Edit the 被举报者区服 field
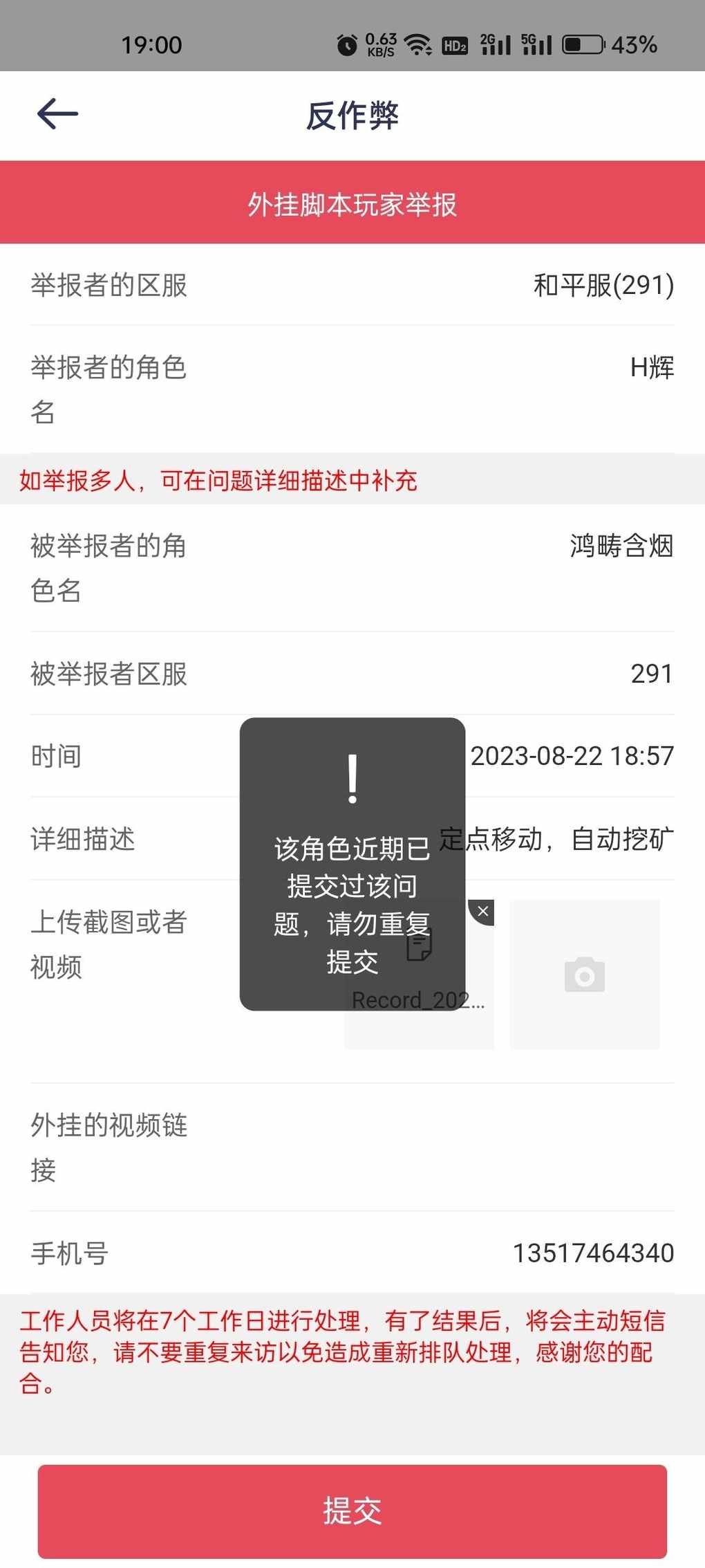 (352, 673)
